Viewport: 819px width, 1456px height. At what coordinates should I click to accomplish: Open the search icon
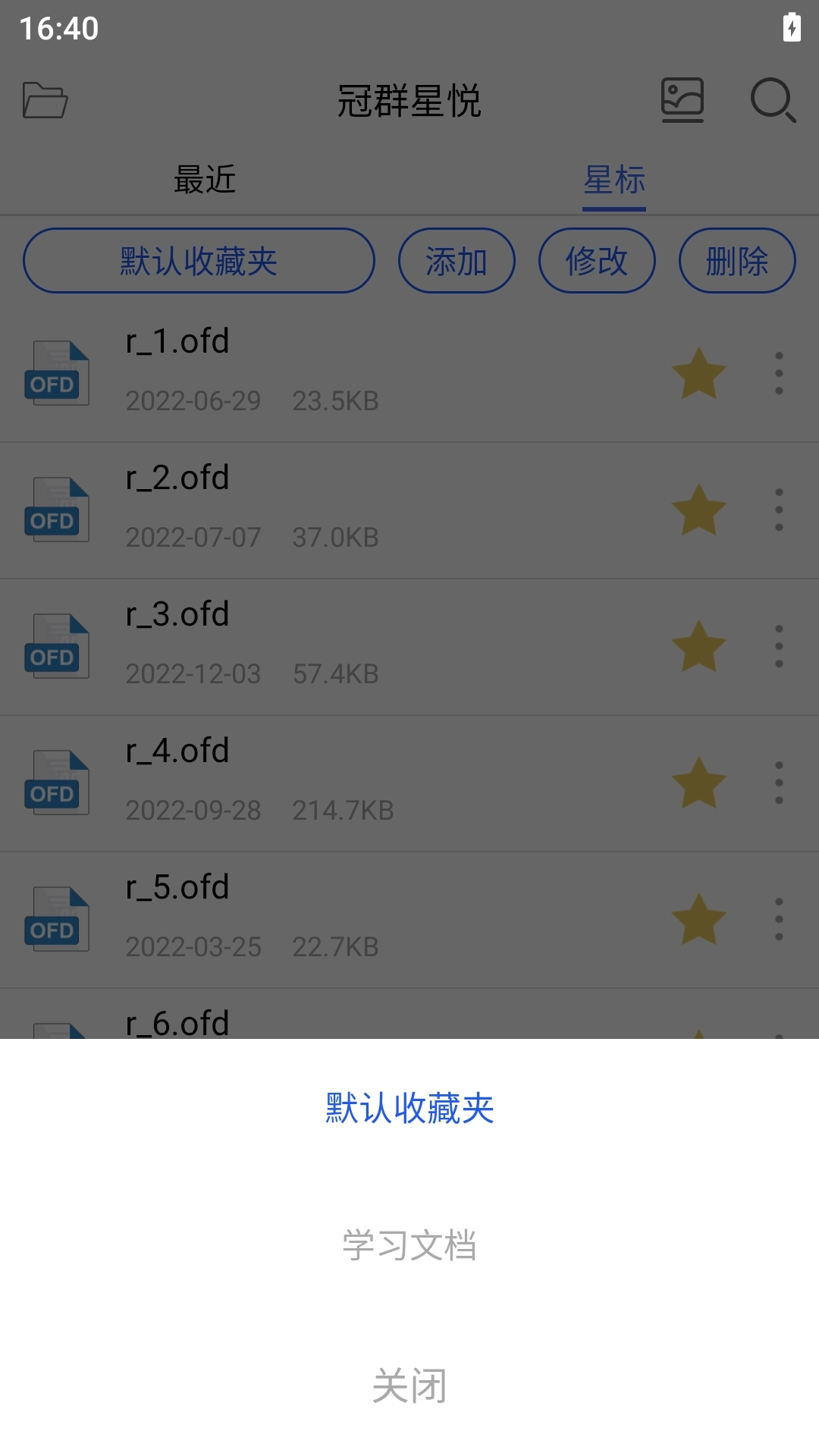pos(772,100)
